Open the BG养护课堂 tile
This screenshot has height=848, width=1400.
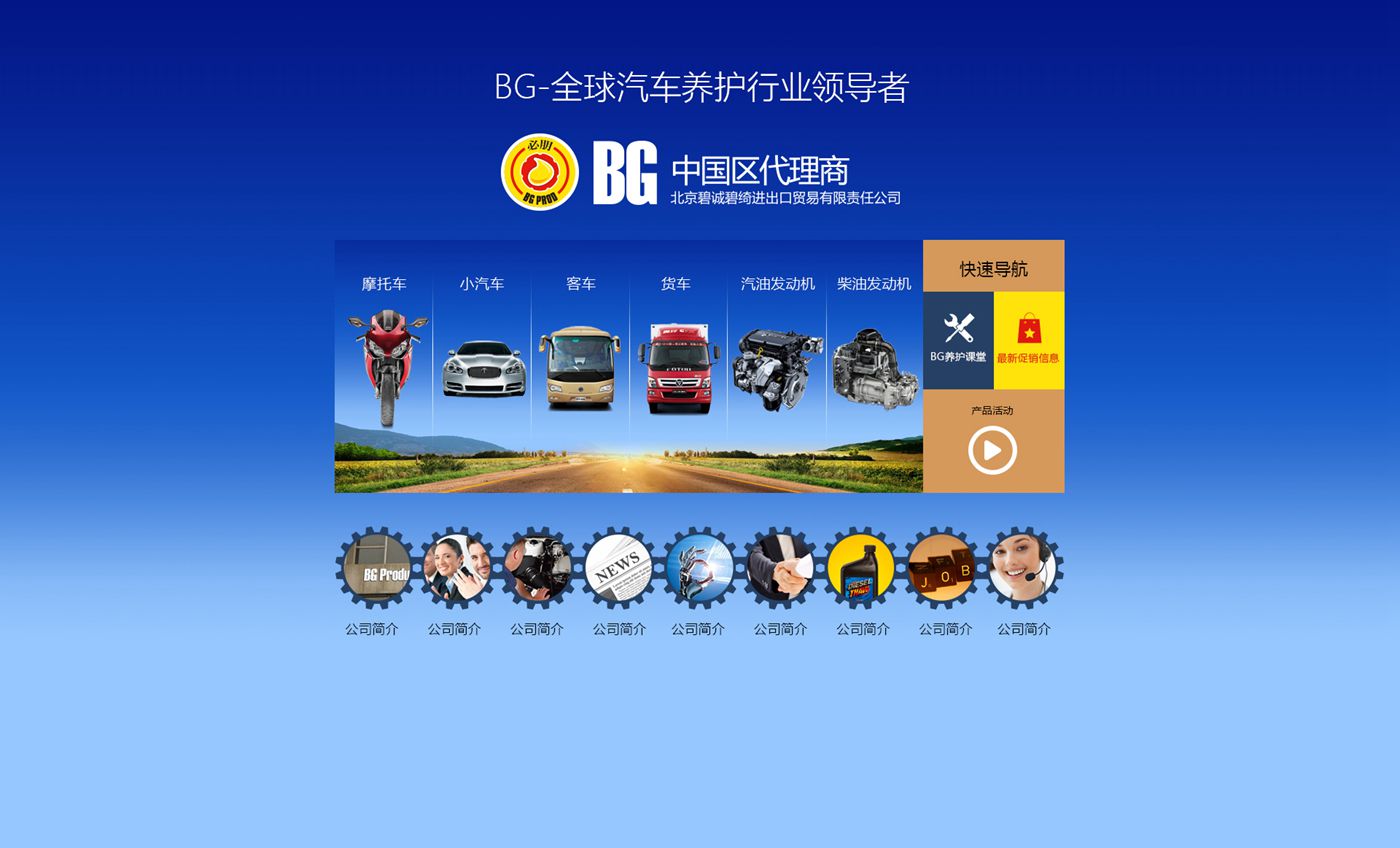pos(958,340)
